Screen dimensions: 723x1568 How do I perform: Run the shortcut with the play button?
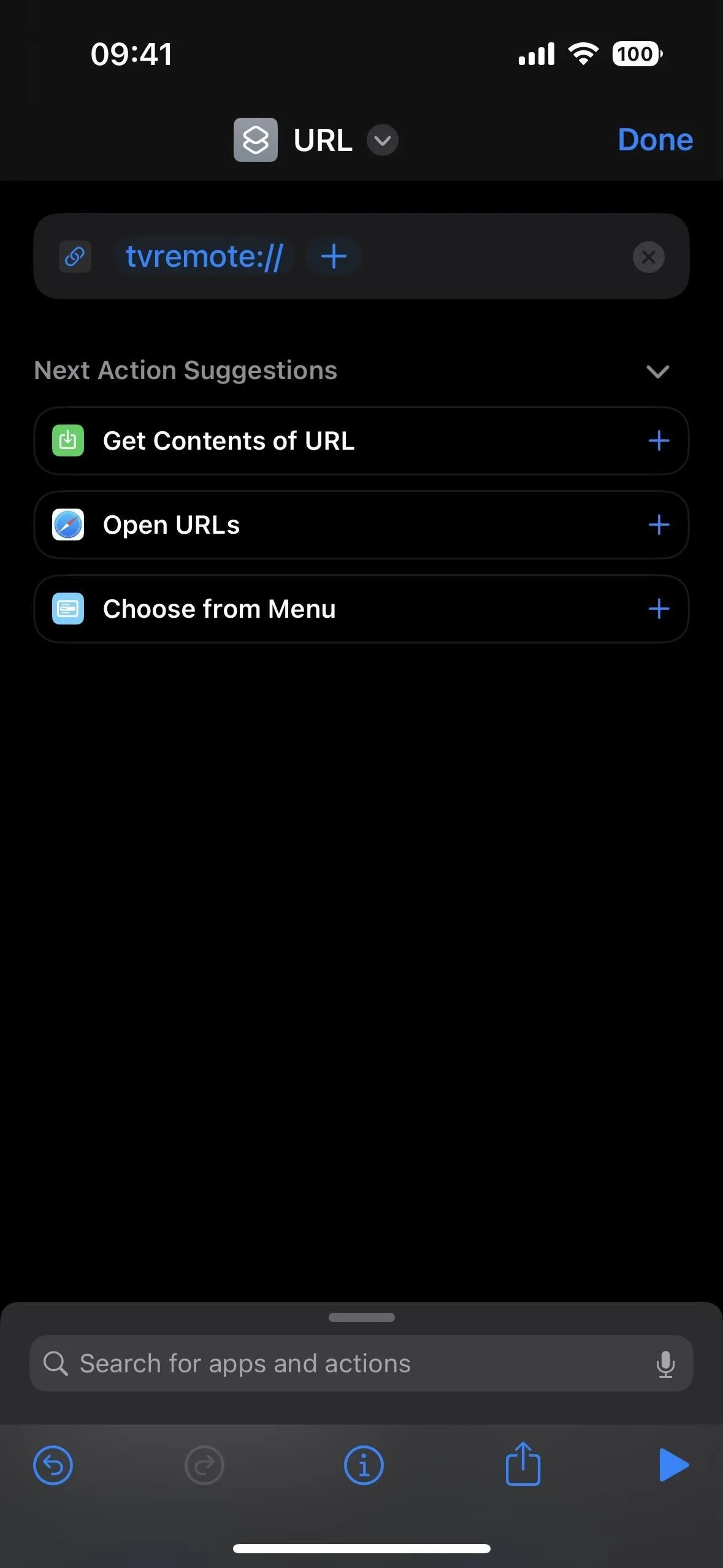(x=674, y=1465)
